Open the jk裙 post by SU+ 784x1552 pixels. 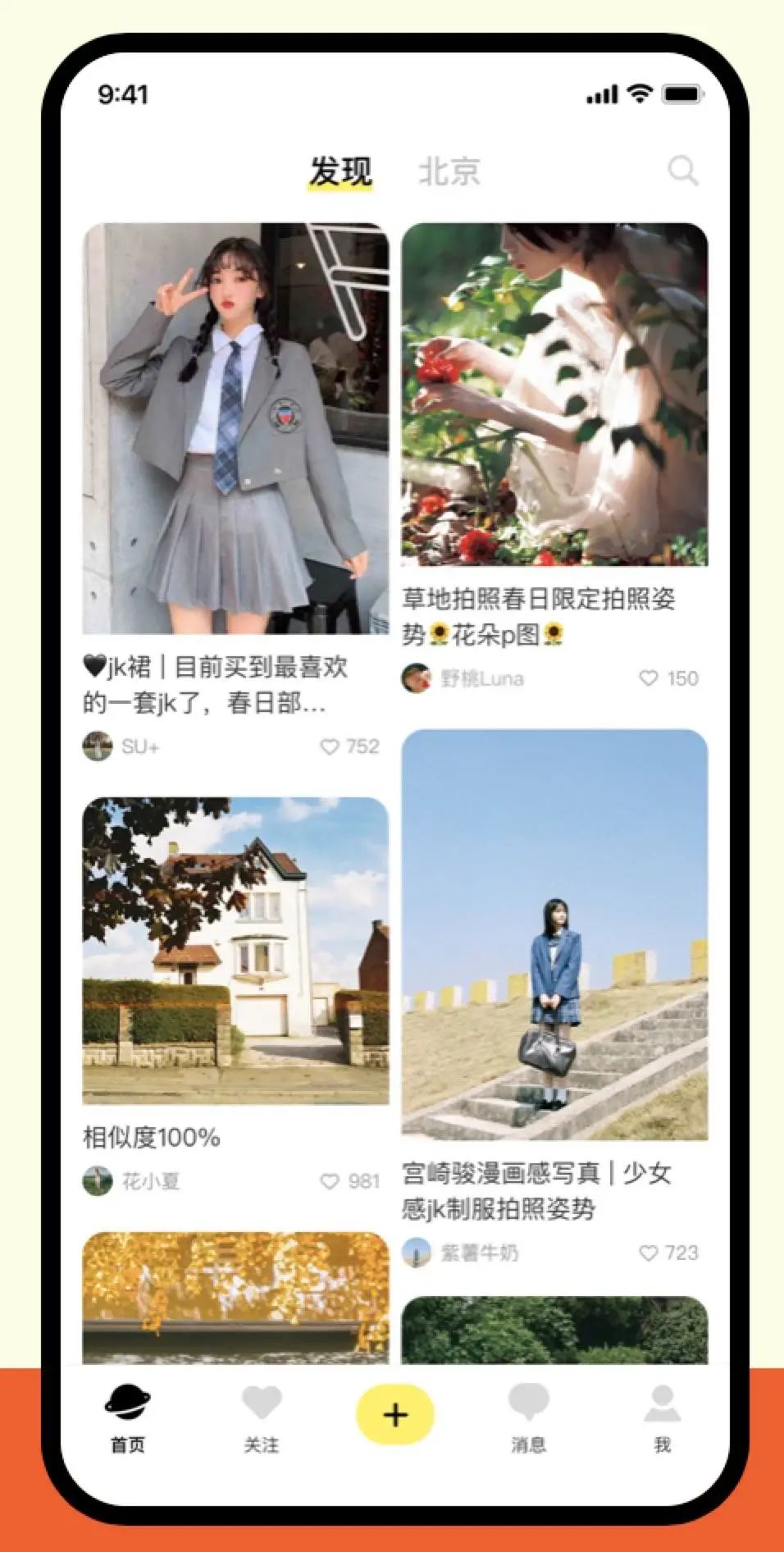point(235,427)
